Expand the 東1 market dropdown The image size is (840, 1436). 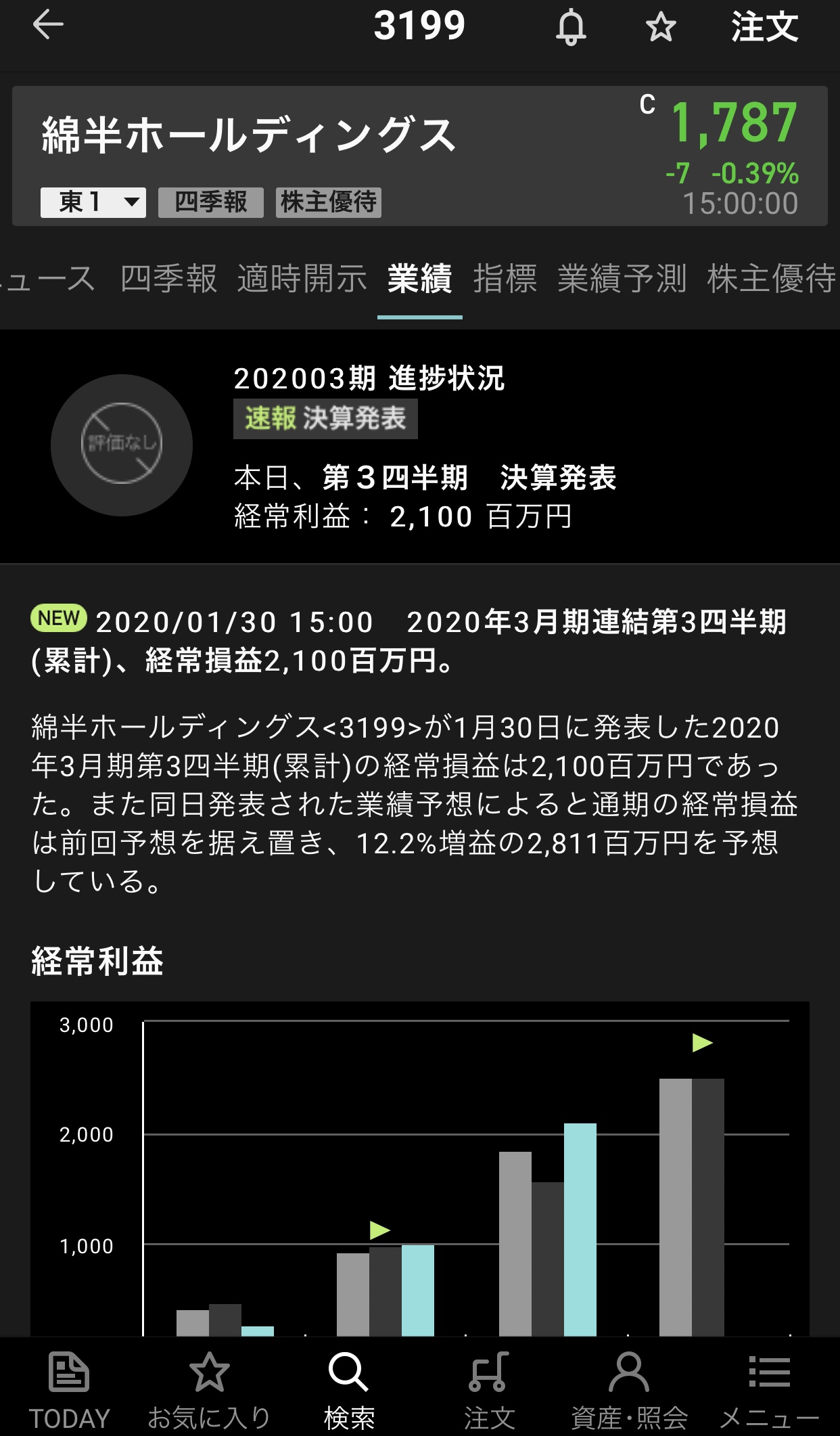[93, 202]
